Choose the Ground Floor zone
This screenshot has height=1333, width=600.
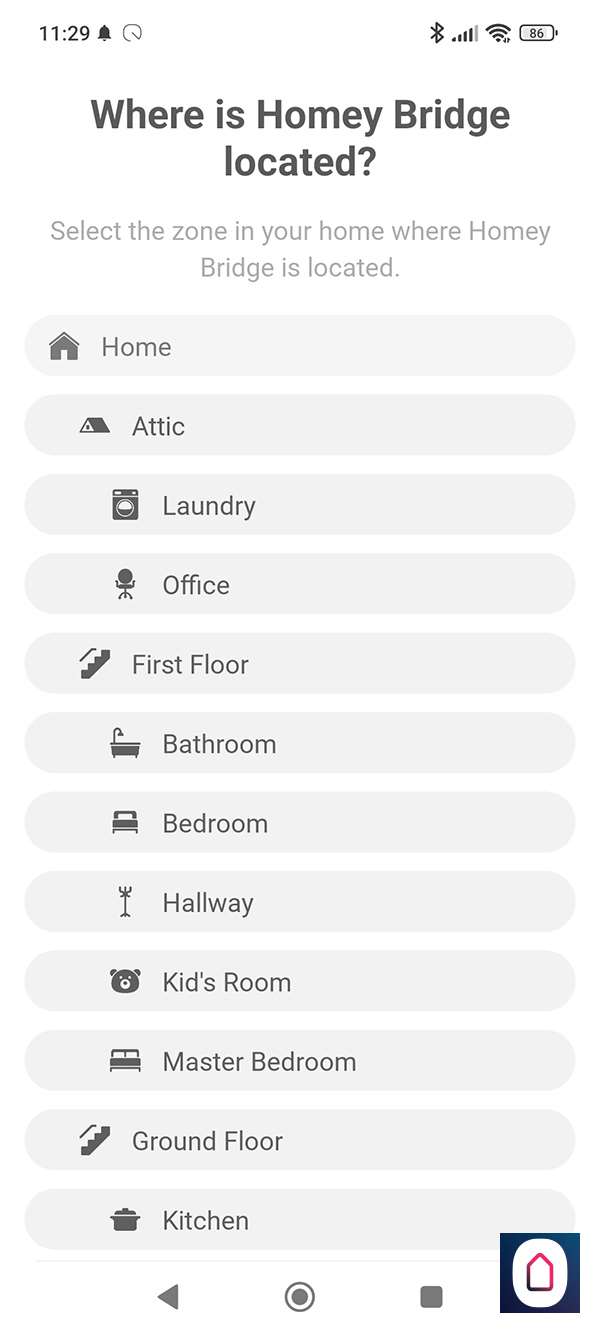point(299,1141)
